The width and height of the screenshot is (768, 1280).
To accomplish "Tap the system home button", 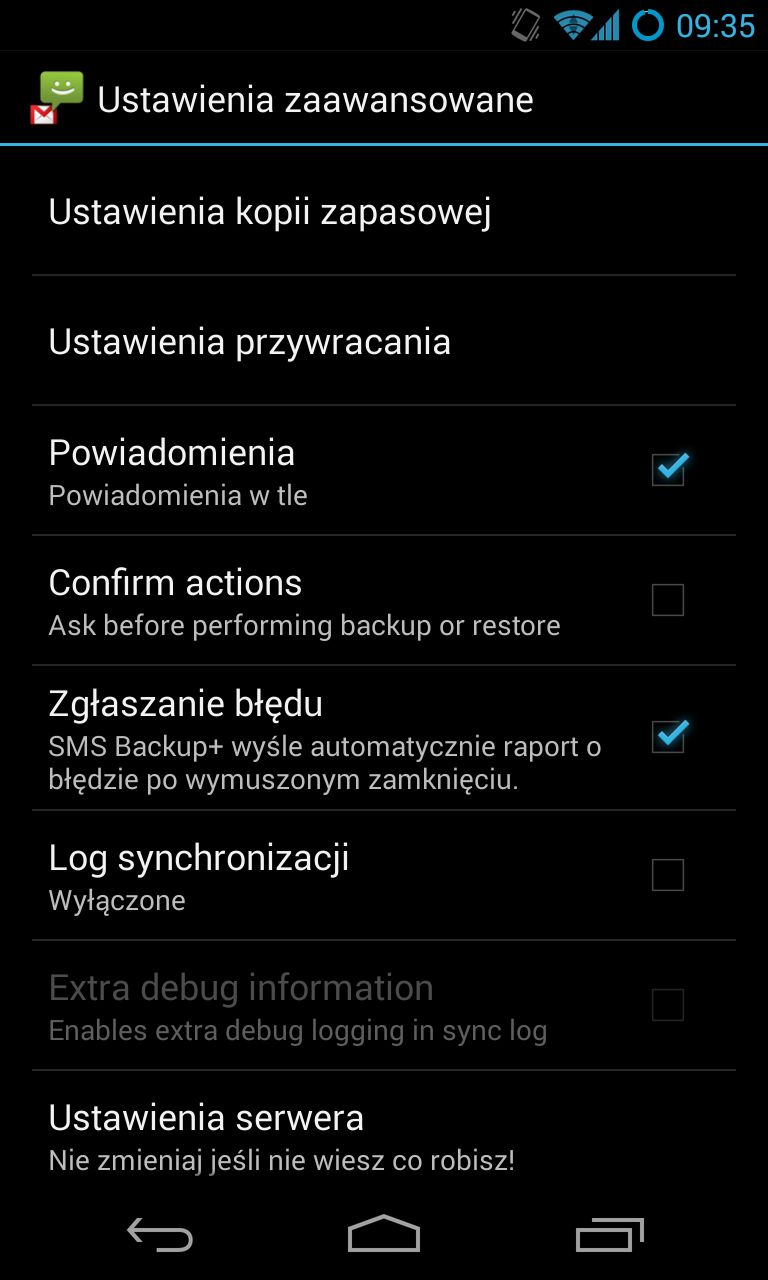I will 384,1235.
